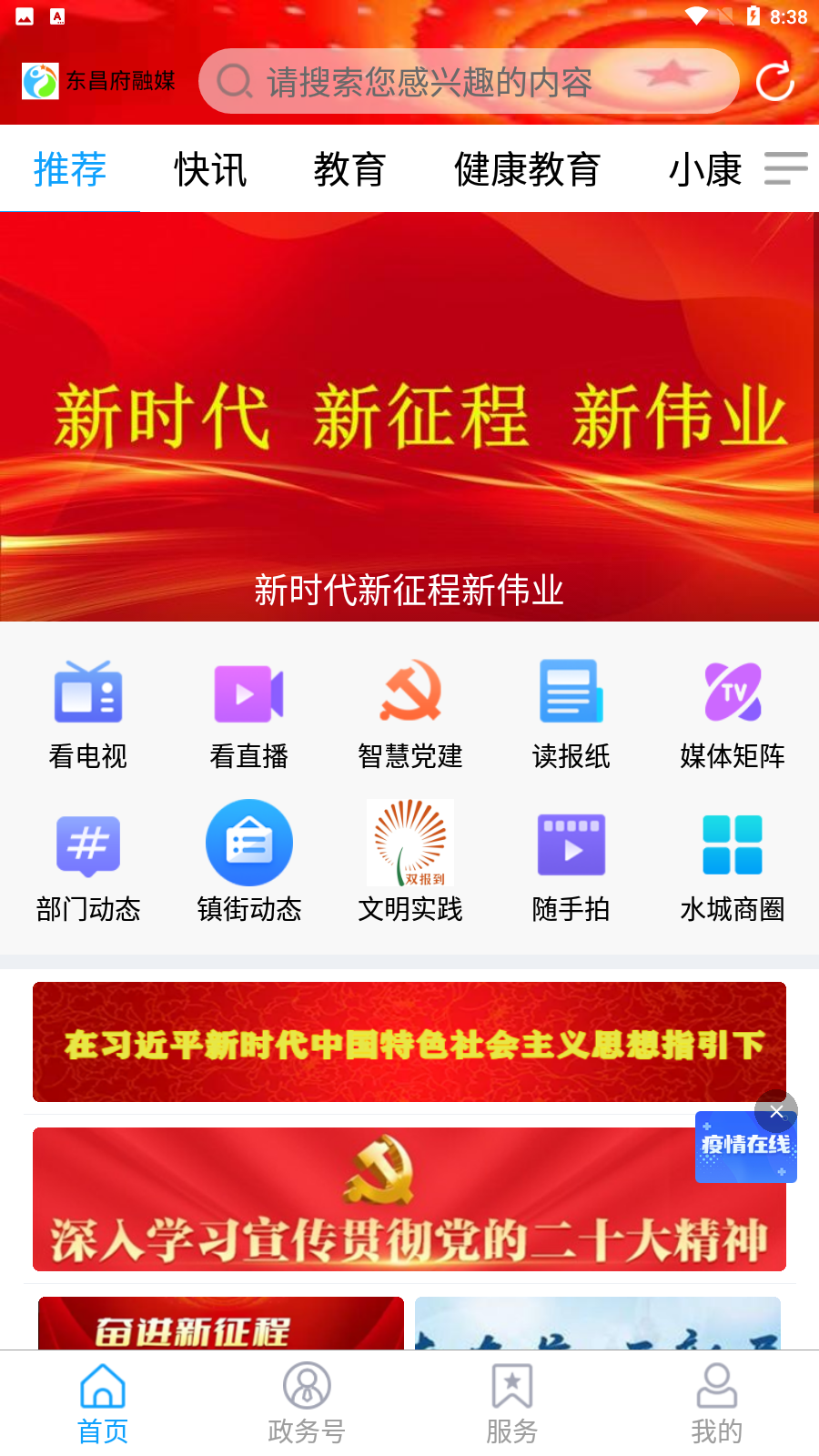The image size is (819, 1456).
Task: Expand the channel list via hamburger icon
Action: pyautogui.click(x=782, y=169)
